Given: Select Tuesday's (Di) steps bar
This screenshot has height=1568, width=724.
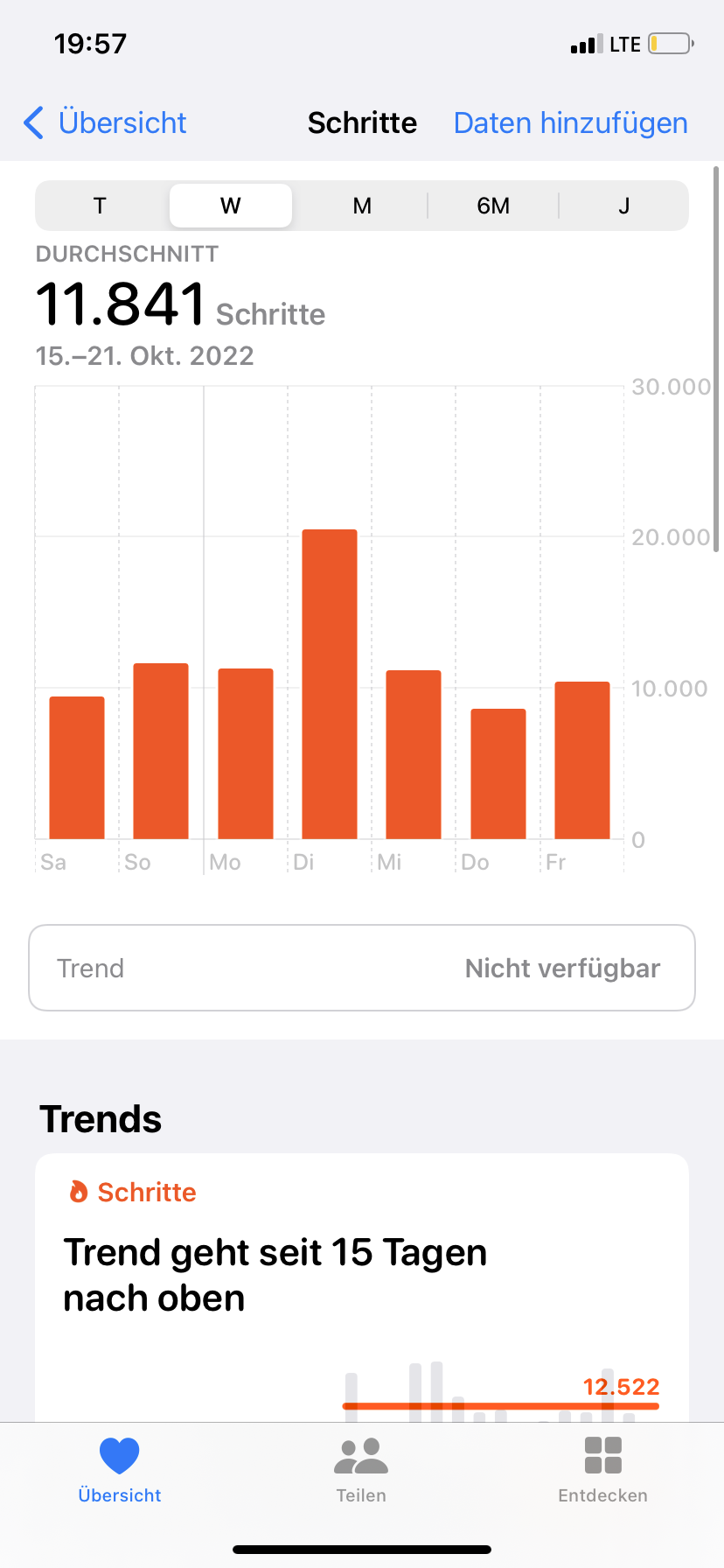Looking at the screenshot, I should [x=330, y=684].
